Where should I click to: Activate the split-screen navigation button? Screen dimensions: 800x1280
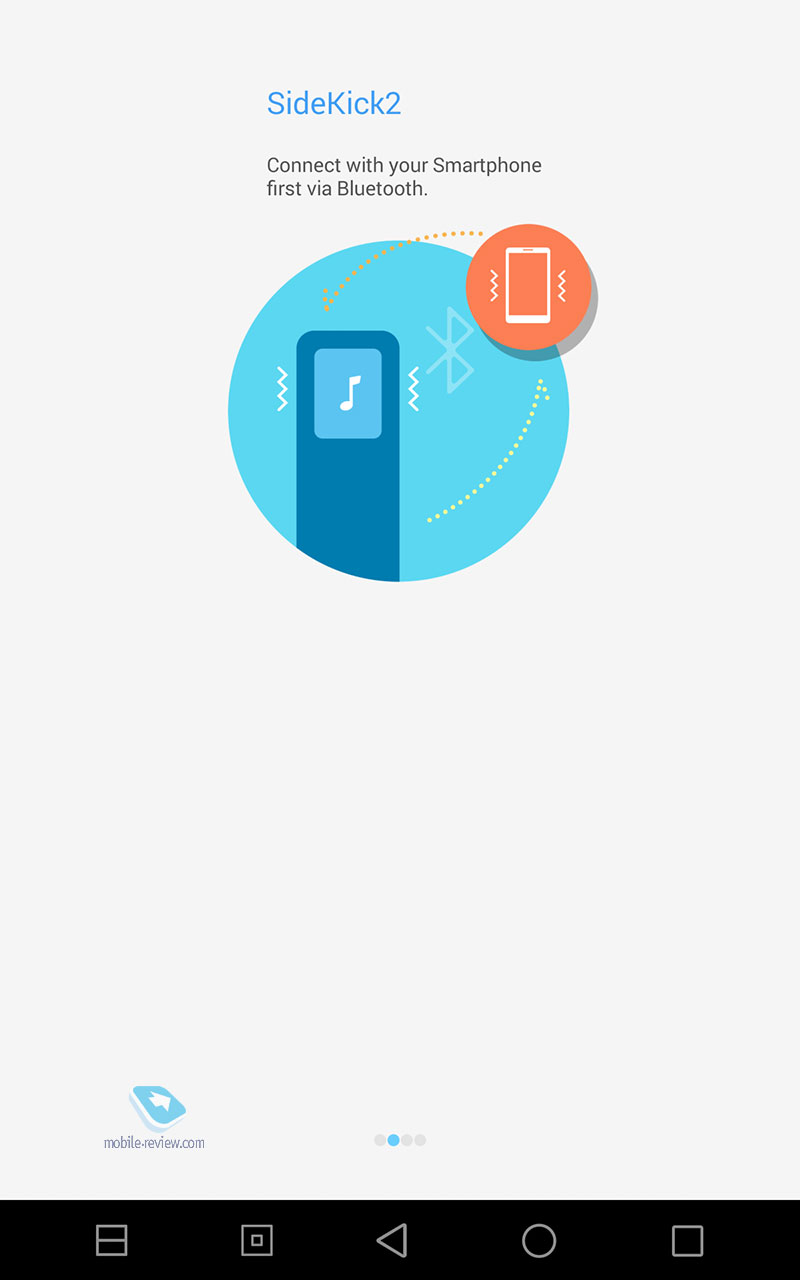pos(111,1241)
